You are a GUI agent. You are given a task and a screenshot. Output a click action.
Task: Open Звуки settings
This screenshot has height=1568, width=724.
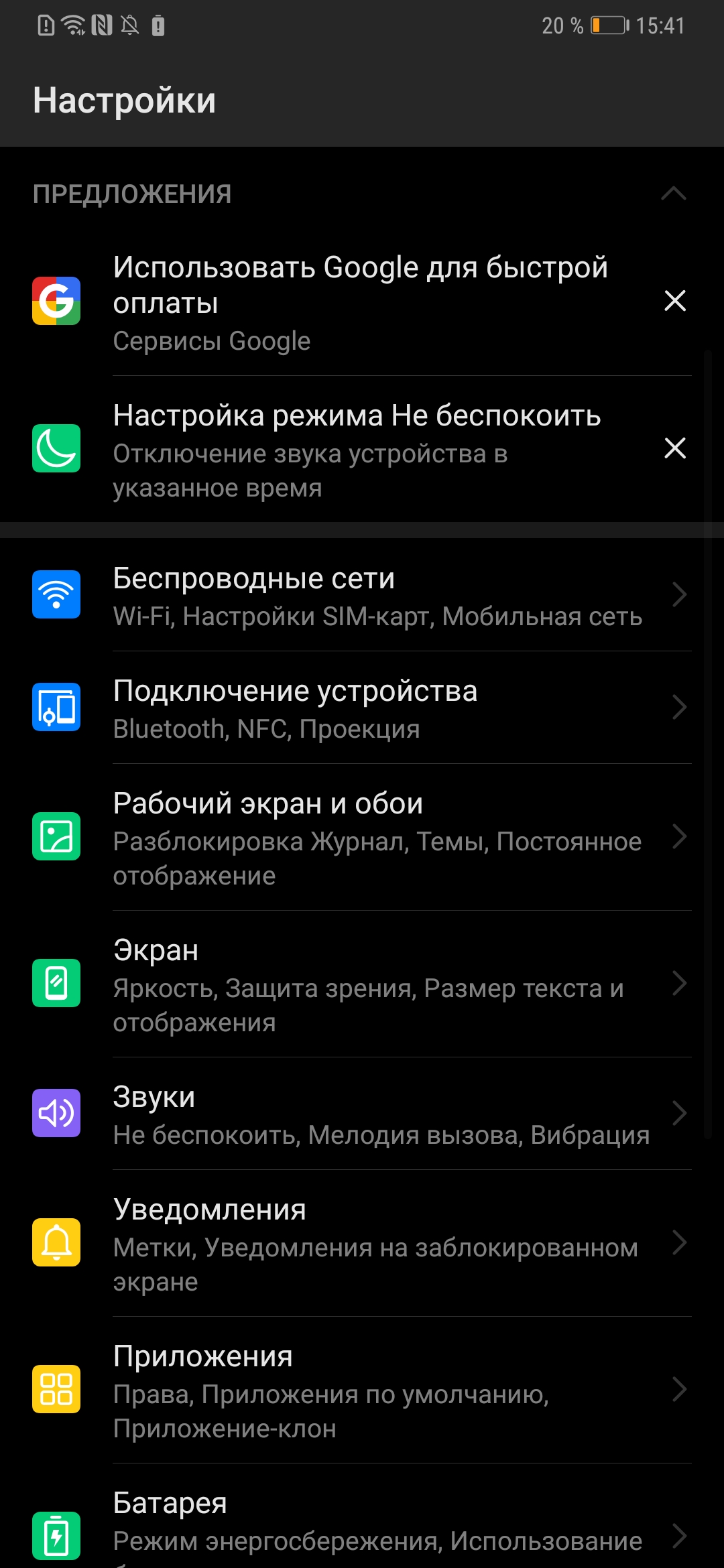point(362,1114)
